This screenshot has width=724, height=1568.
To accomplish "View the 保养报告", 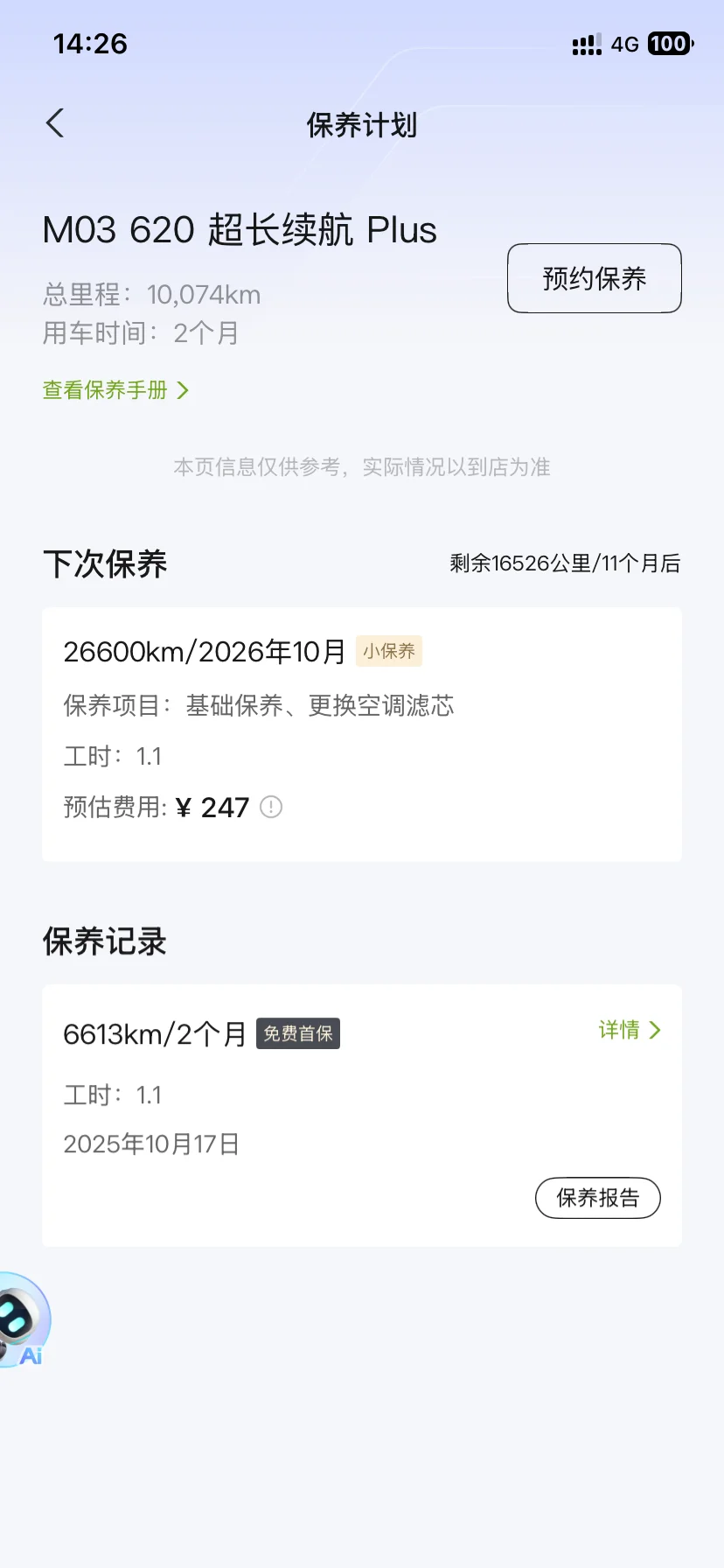I will (x=598, y=1198).
